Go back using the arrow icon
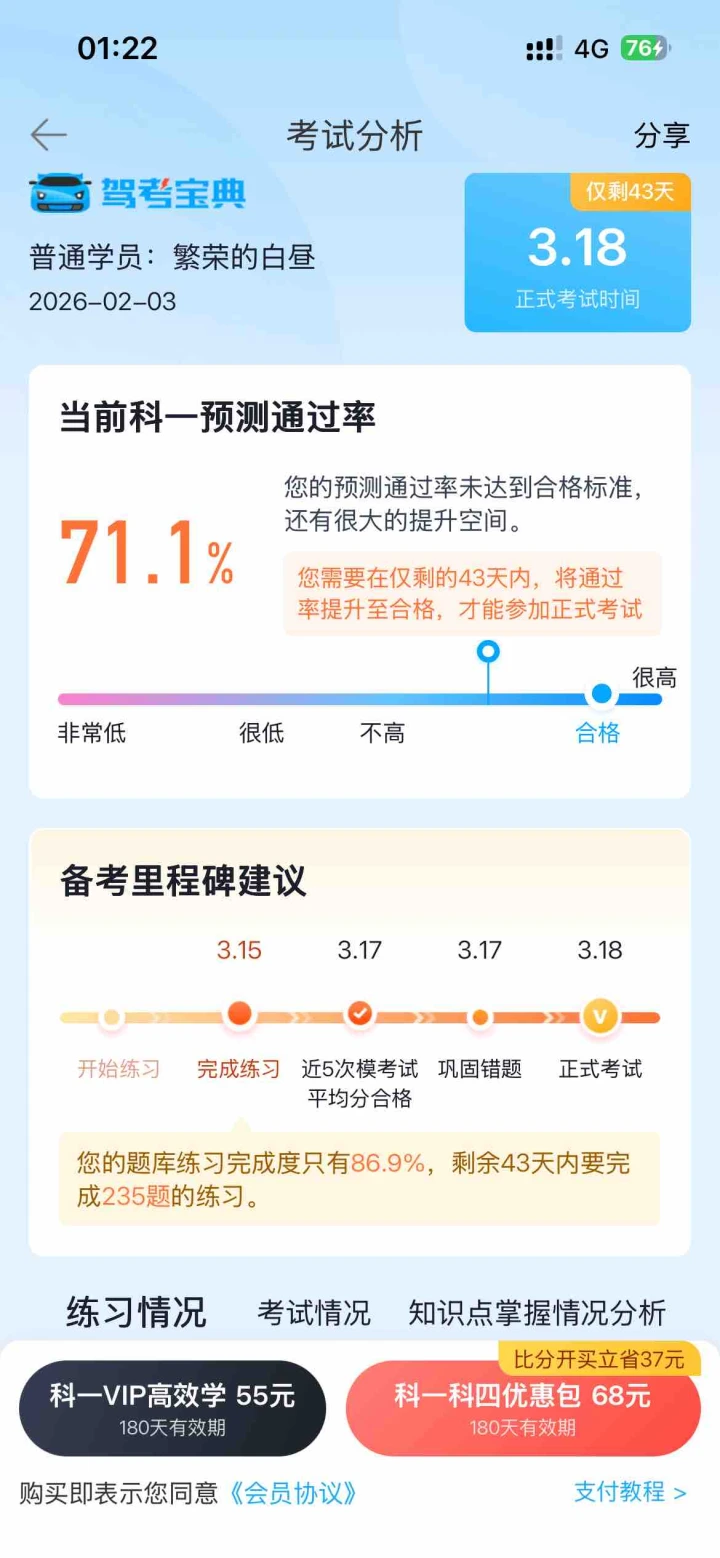 point(48,135)
